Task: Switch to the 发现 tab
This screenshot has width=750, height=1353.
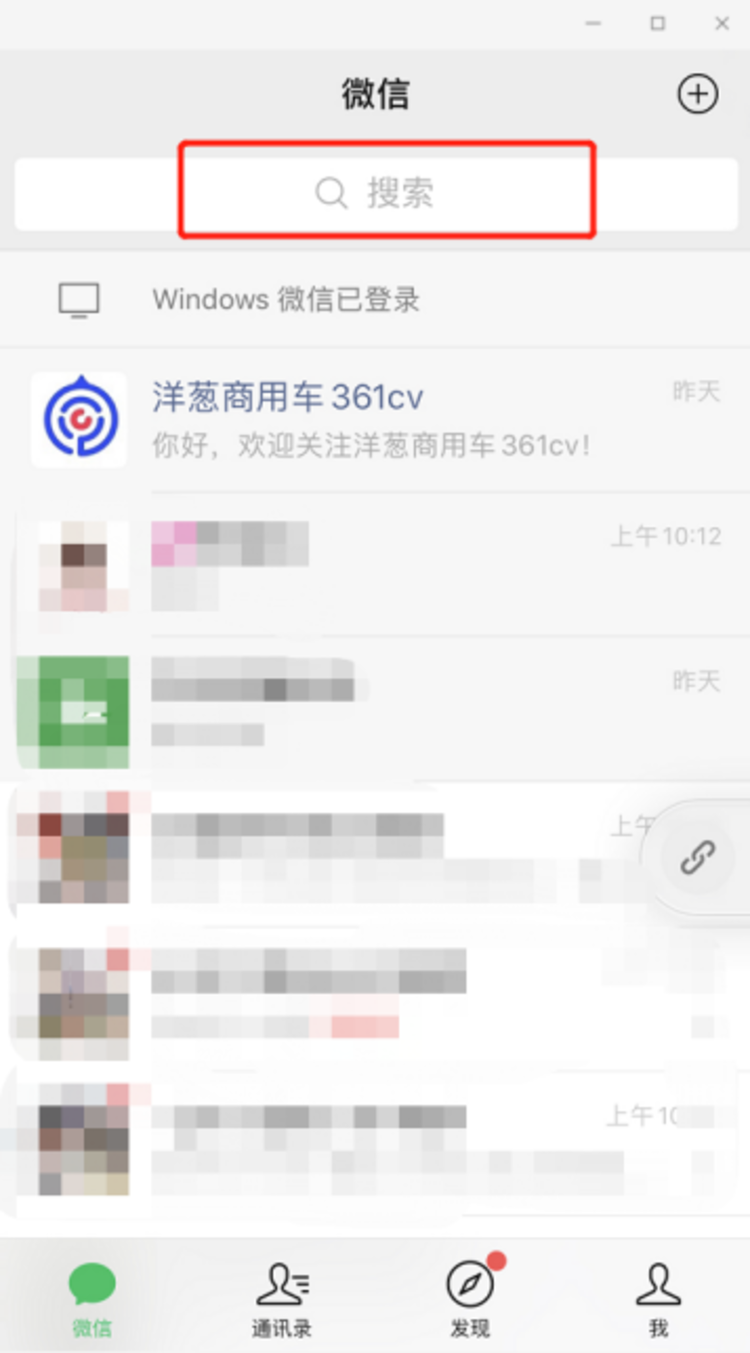Action: point(470,1297)
